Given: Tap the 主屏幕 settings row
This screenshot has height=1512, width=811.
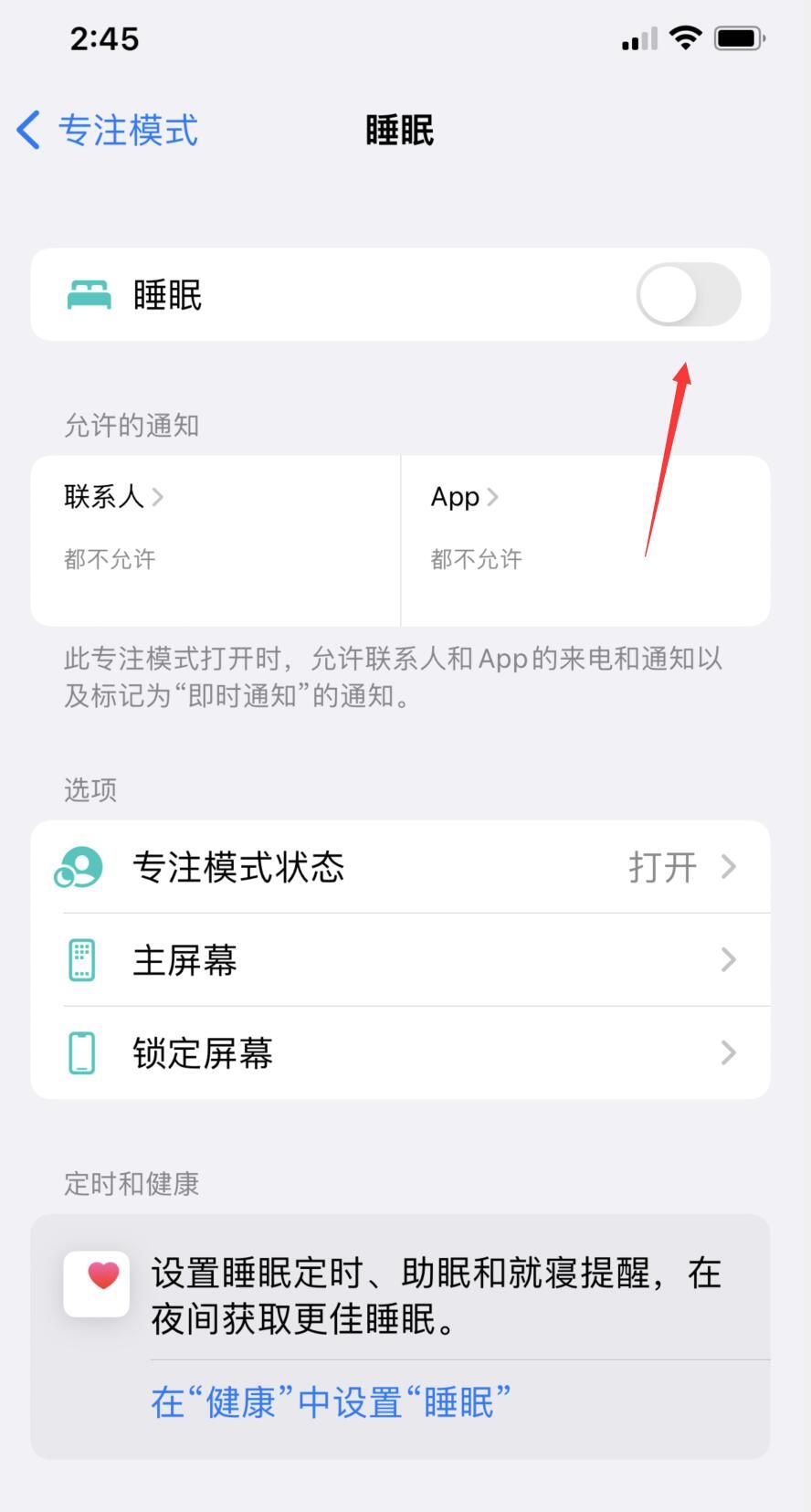Looking at the screenshot, I should 402,960.
